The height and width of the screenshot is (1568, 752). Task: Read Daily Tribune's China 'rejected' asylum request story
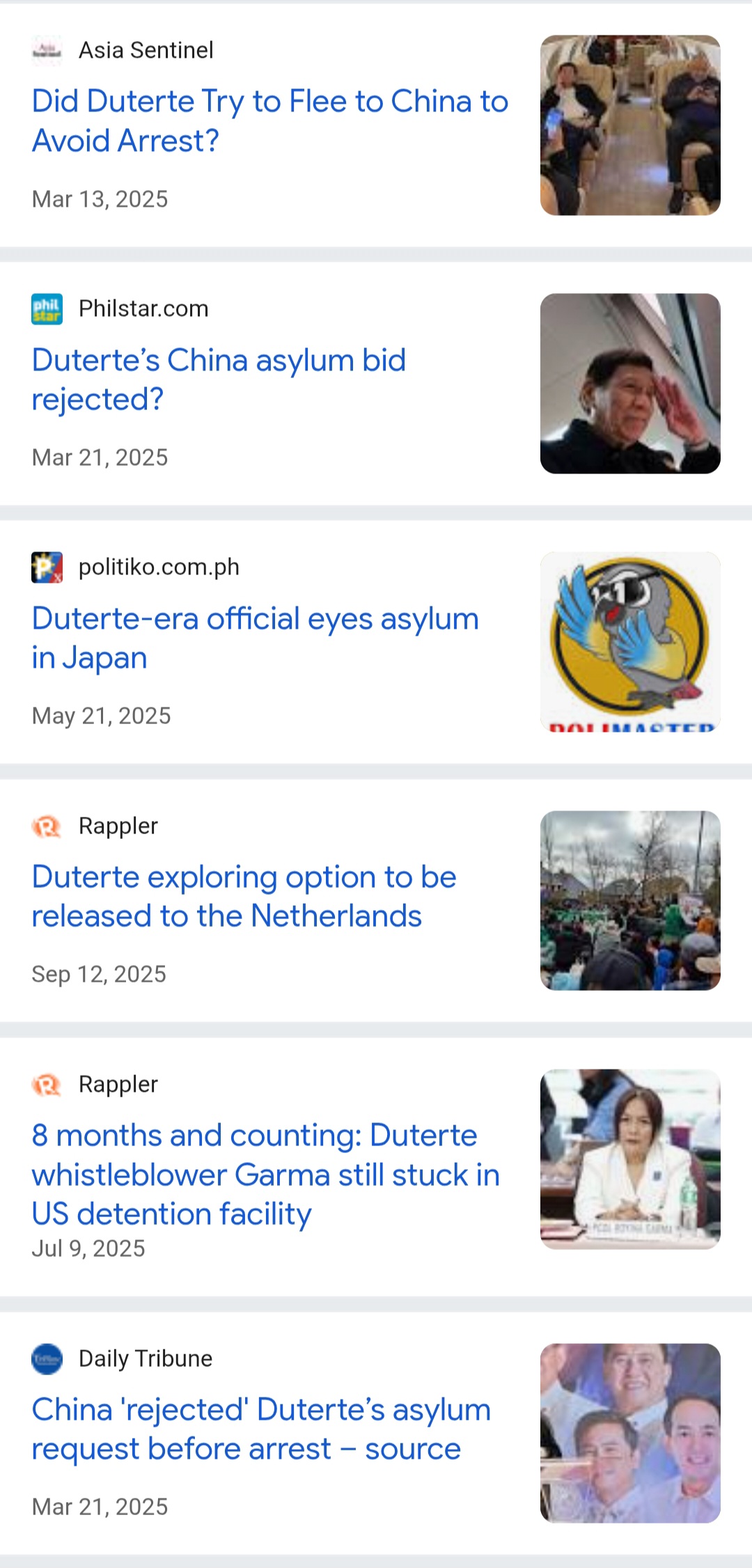point(261,1429)
